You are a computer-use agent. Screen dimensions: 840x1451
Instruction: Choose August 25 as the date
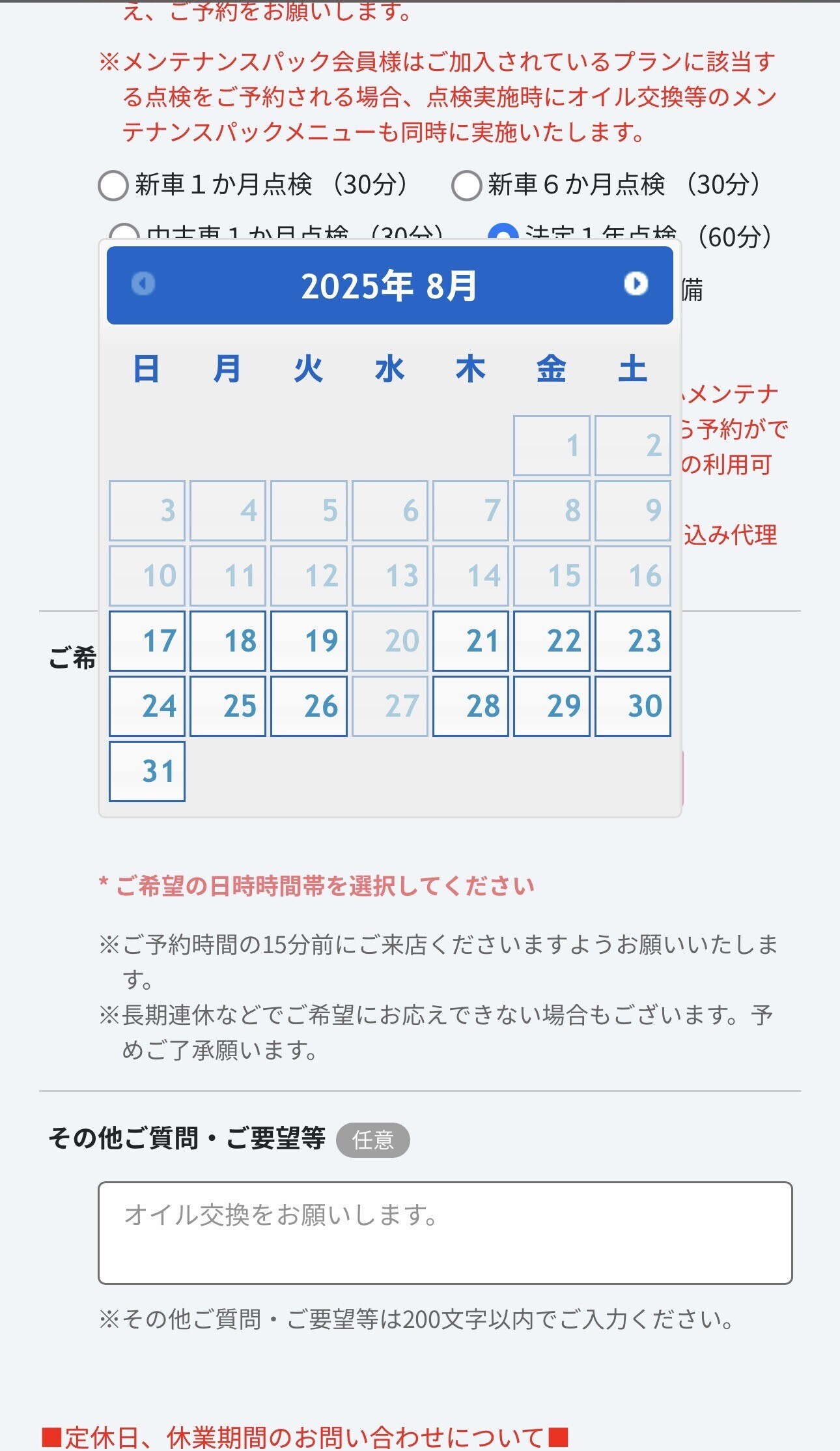pyautogui.click(x=228, y=706)
